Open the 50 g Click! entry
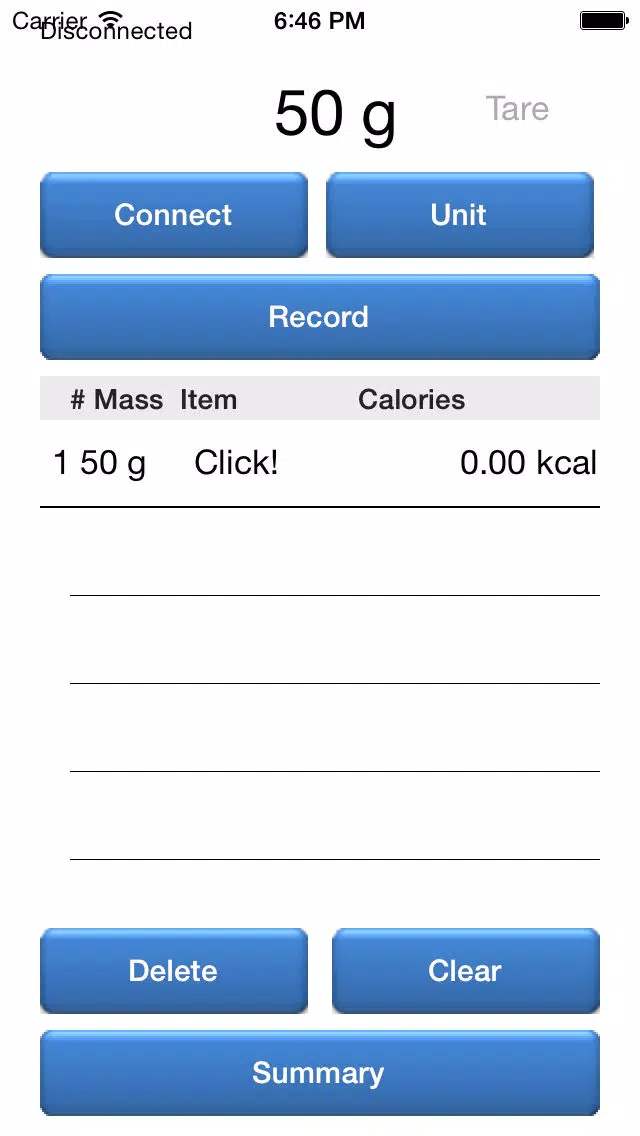This screenshot has height=1136, width=640. coord(320,463)
